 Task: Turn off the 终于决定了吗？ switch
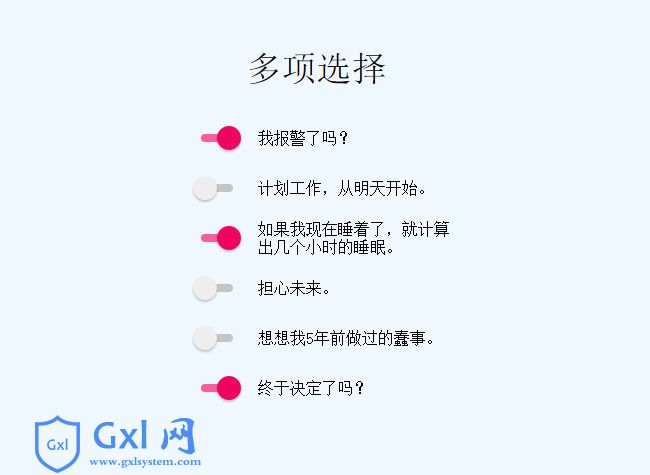[220, 388]
